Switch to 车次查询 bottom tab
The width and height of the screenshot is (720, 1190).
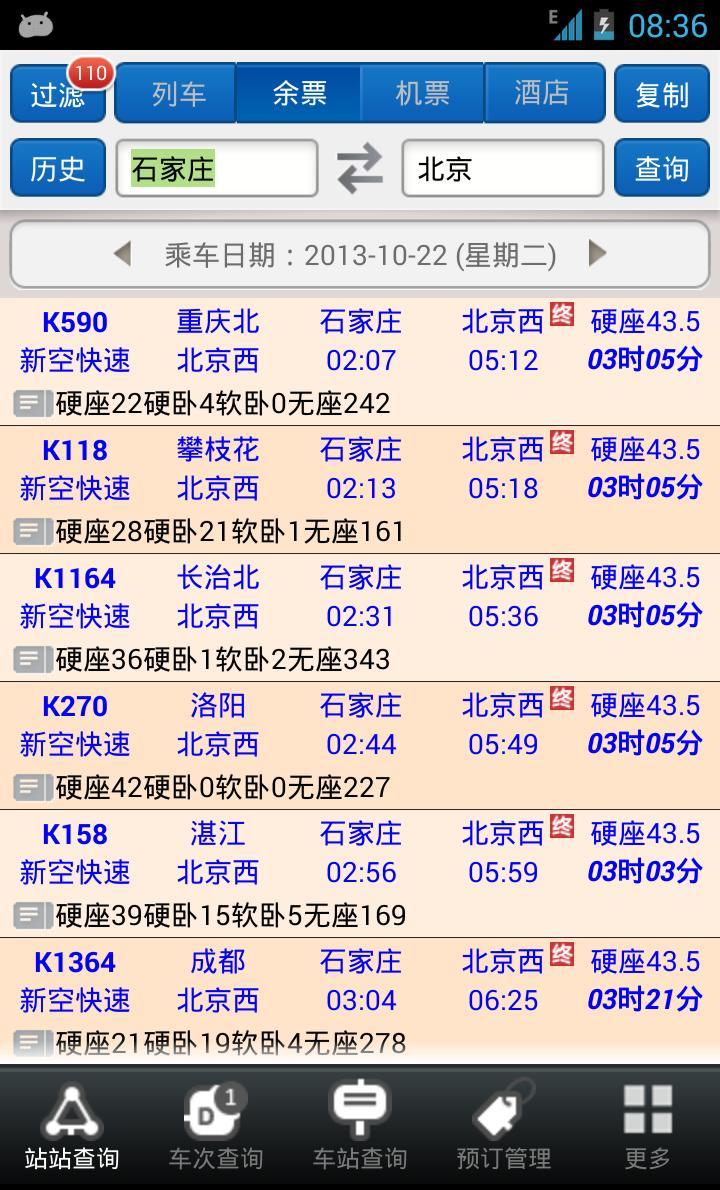coord(215,1129)
